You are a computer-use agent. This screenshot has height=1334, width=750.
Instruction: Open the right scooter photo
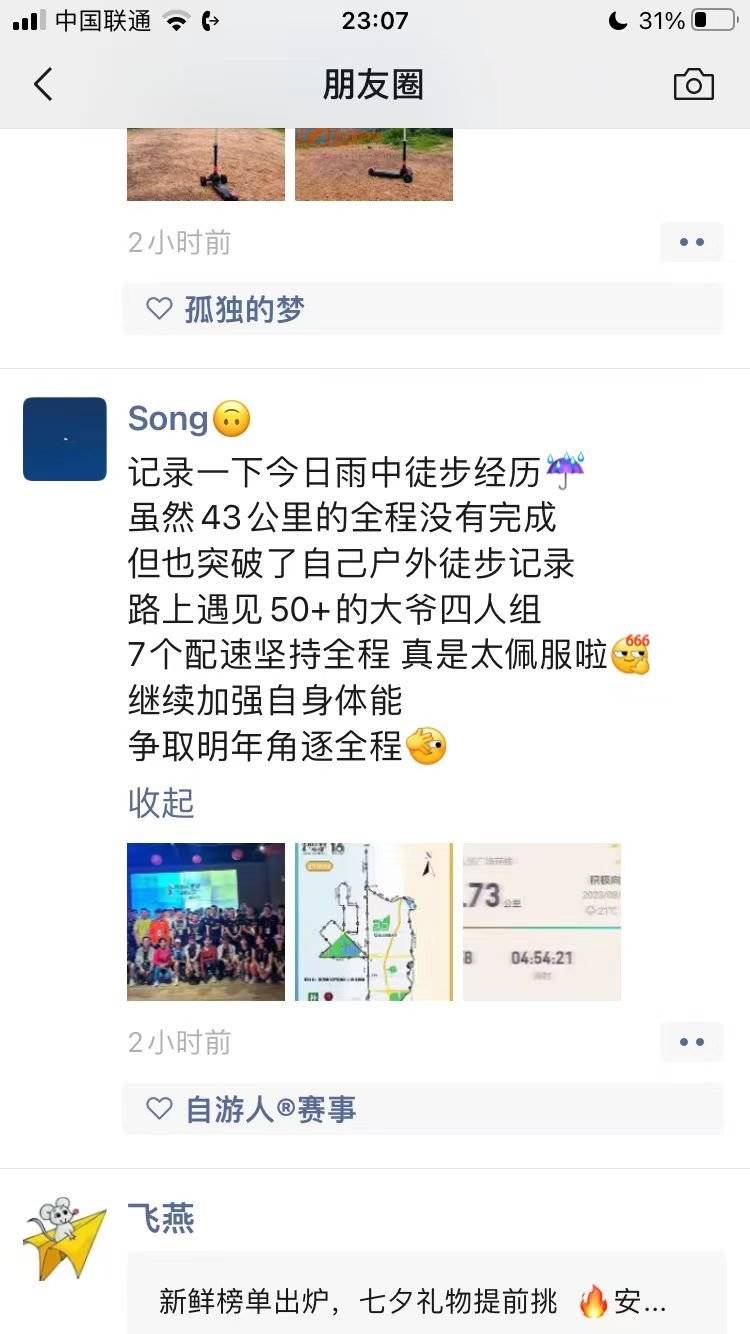[374, 164]
